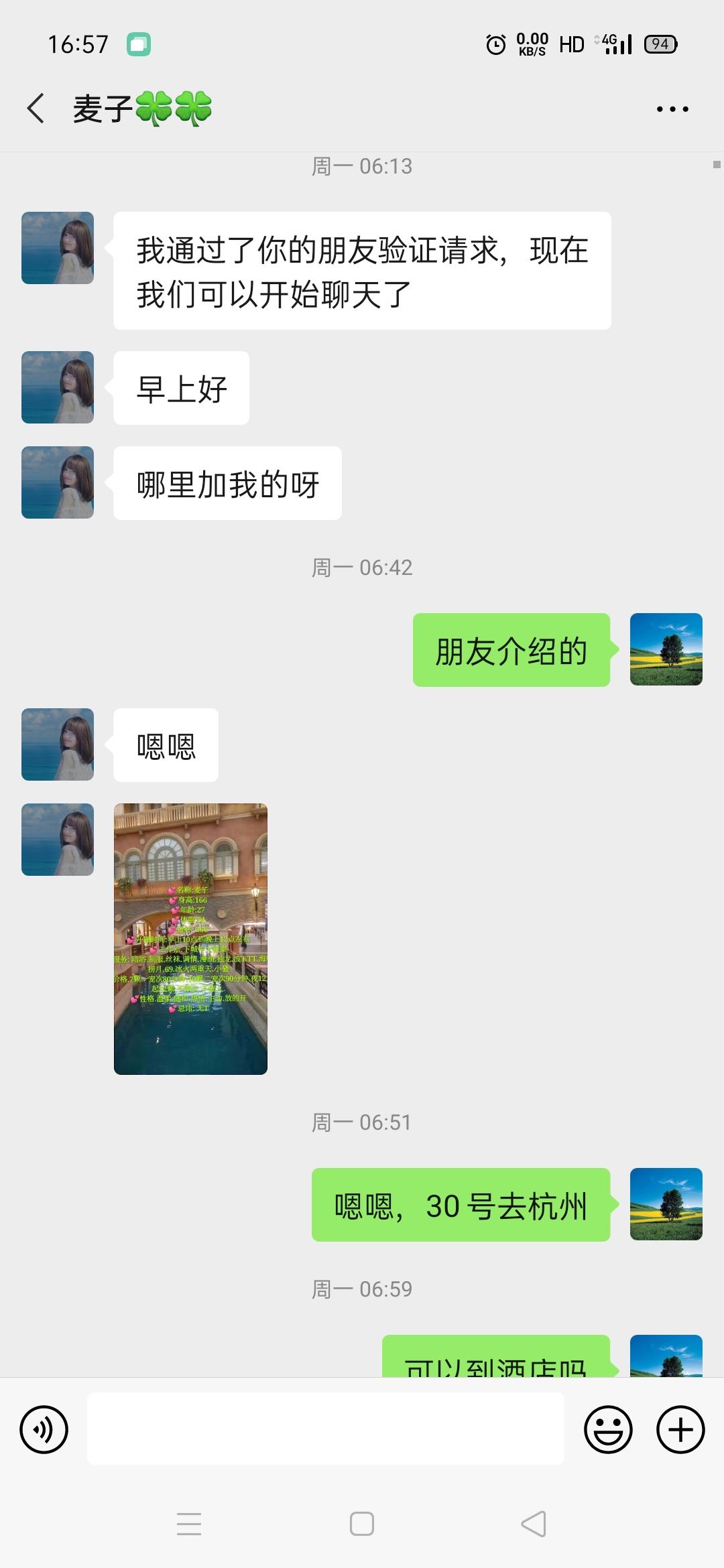Tap the contact name 麦子🍀🍀
The width and height of the screenshot is (724, 1568).
tap(144, 108)
